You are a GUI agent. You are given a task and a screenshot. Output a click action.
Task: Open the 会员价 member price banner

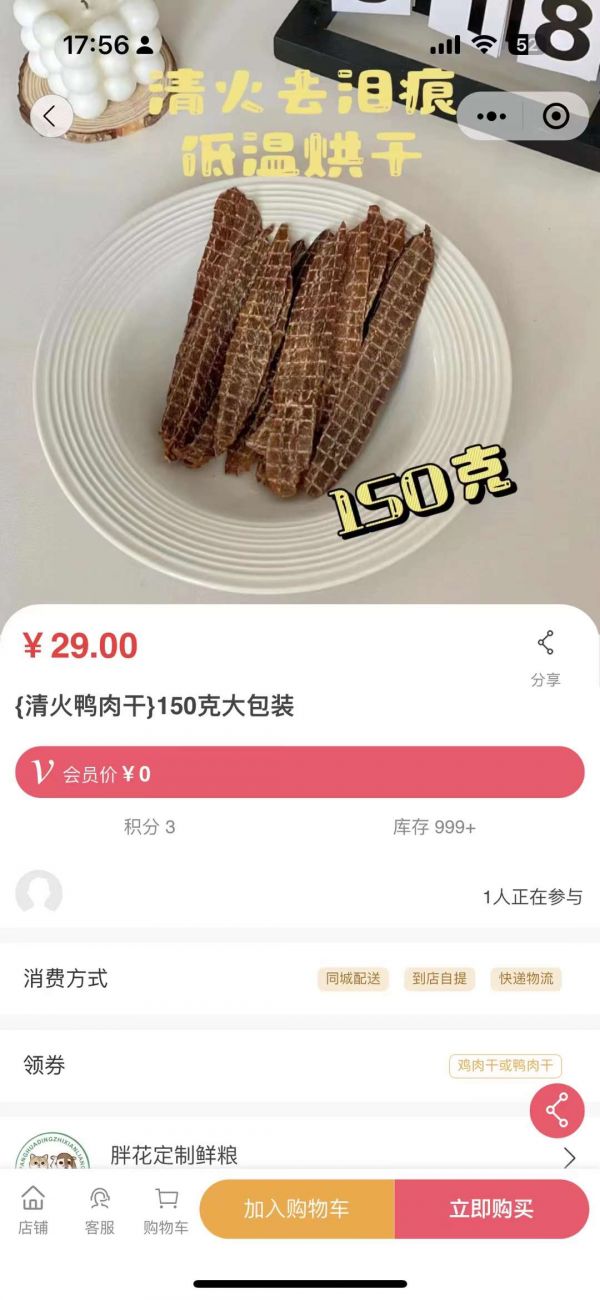(x=300, y=773)
